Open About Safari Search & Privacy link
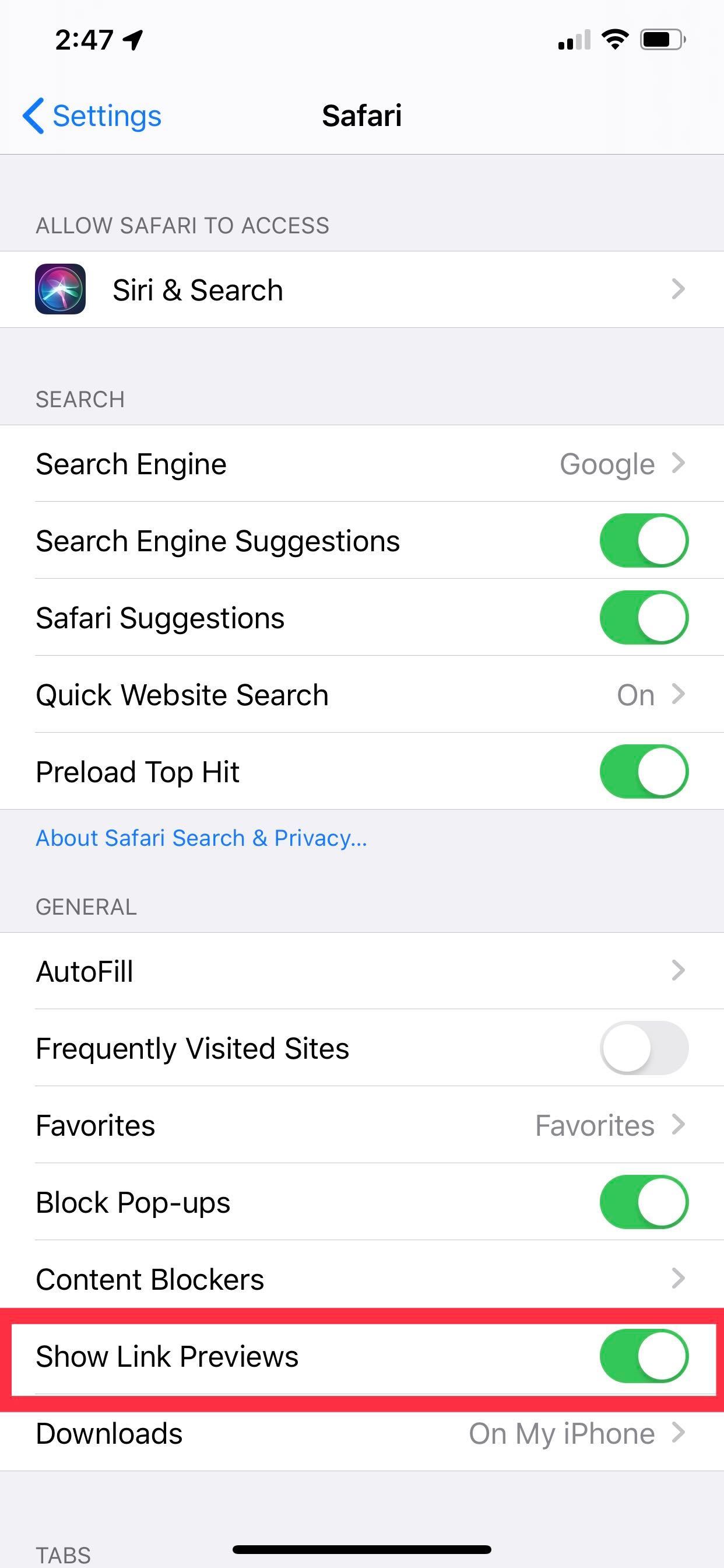Viewport: 724px width, 1568px height. click(201, 838)
